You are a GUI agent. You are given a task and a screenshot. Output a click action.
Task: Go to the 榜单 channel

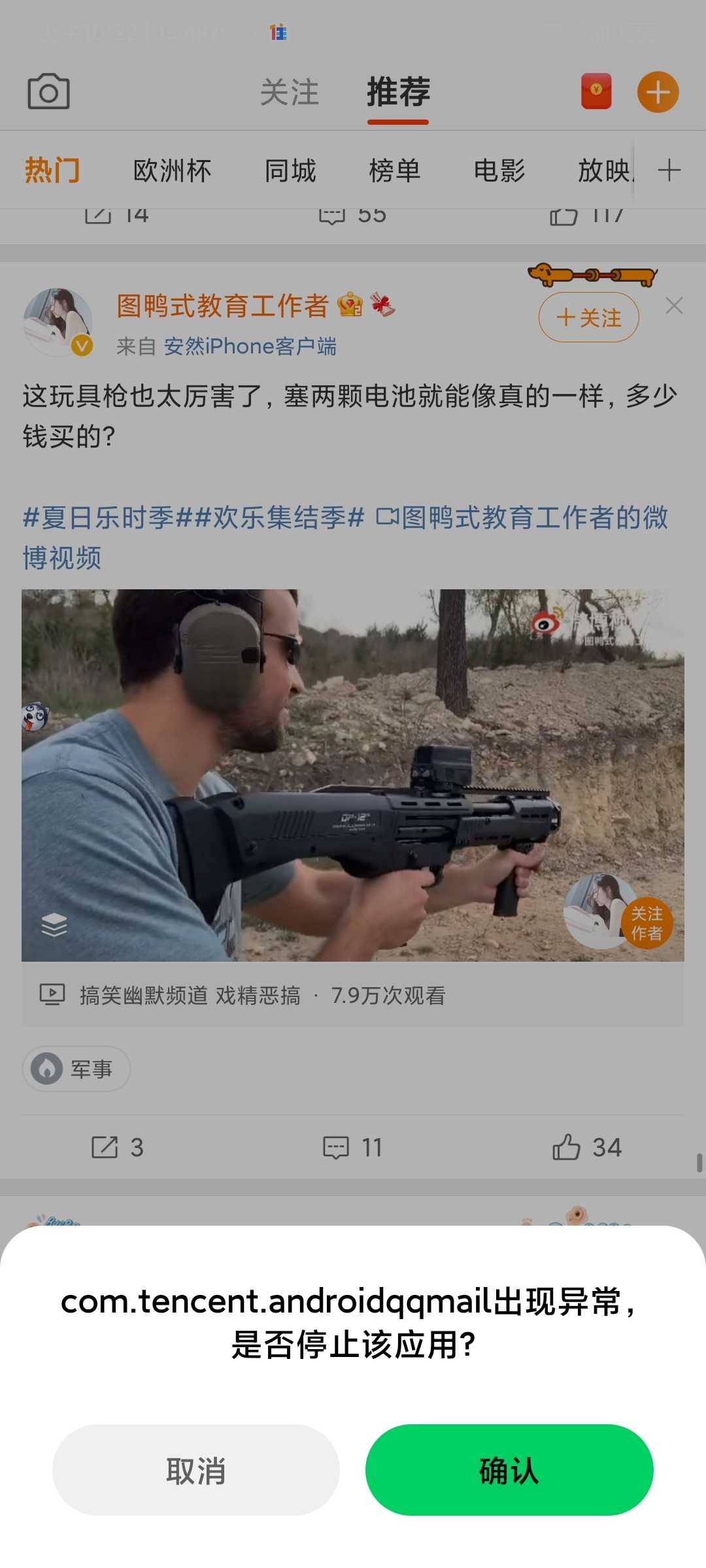click(395, 171)
